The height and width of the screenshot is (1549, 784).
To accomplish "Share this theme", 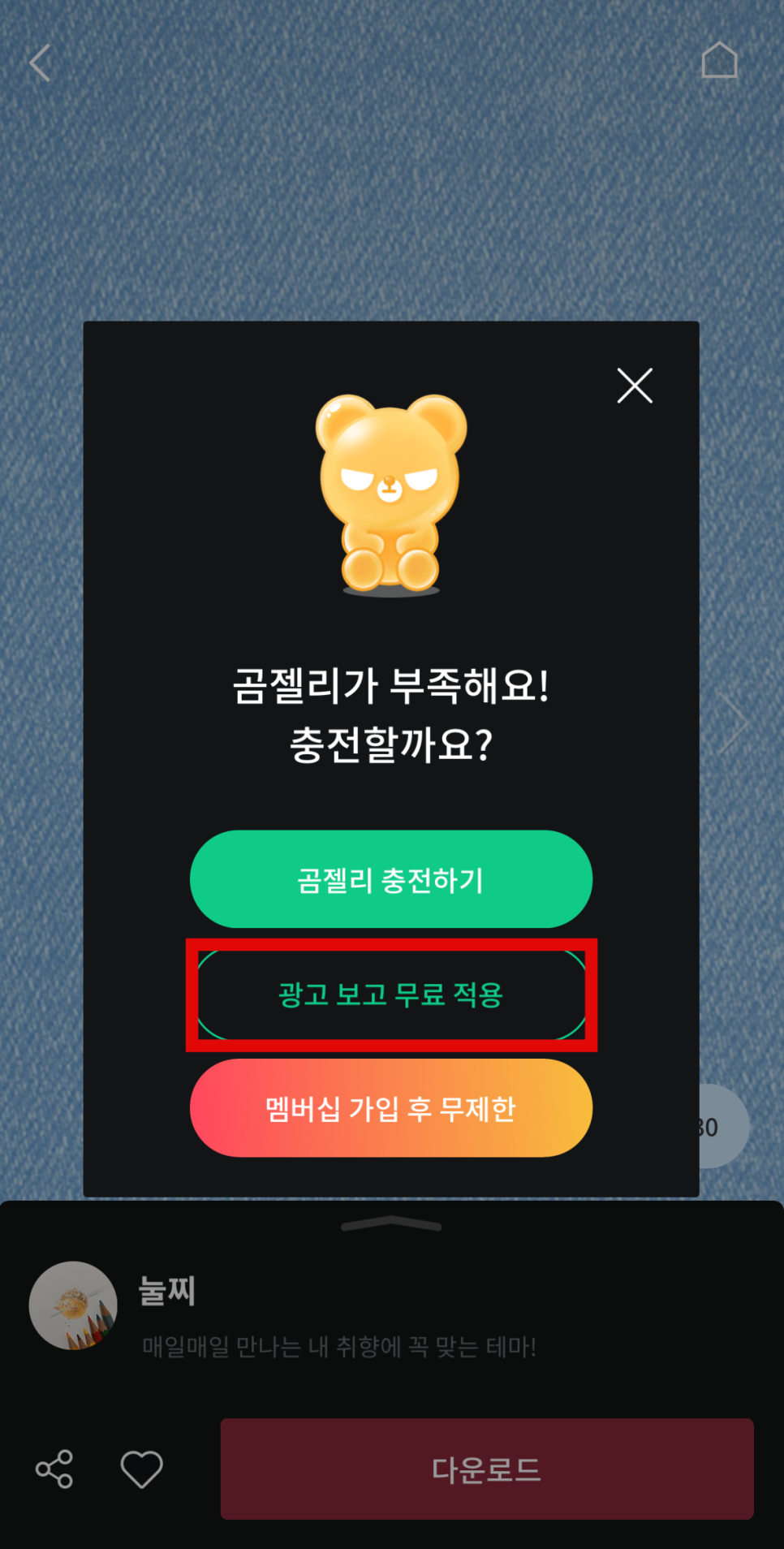I will [54, 1469].
